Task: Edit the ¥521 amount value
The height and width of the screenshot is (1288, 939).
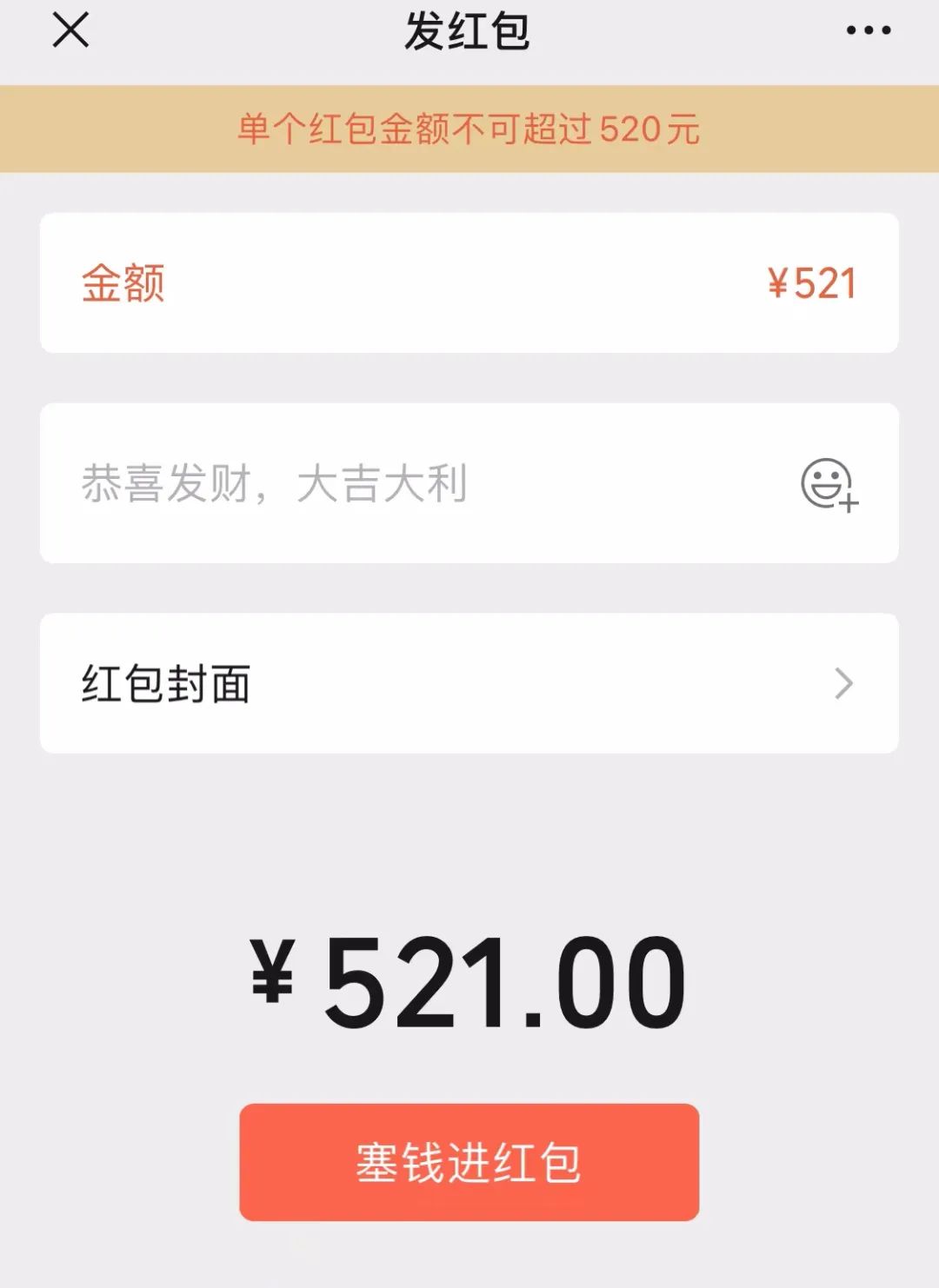Action: pyautogui.click(x=810, y=282)
